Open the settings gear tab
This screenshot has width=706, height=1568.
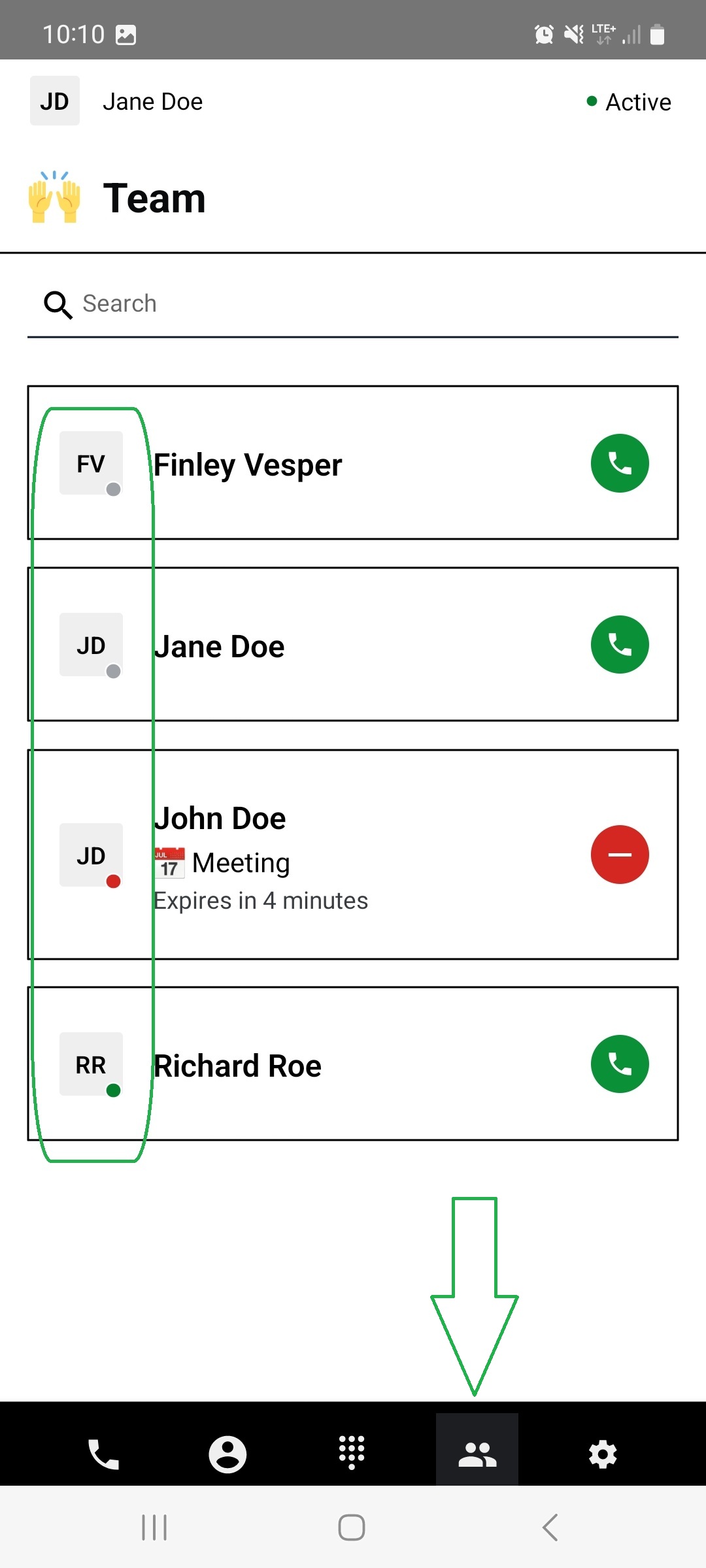point(602,1454)
